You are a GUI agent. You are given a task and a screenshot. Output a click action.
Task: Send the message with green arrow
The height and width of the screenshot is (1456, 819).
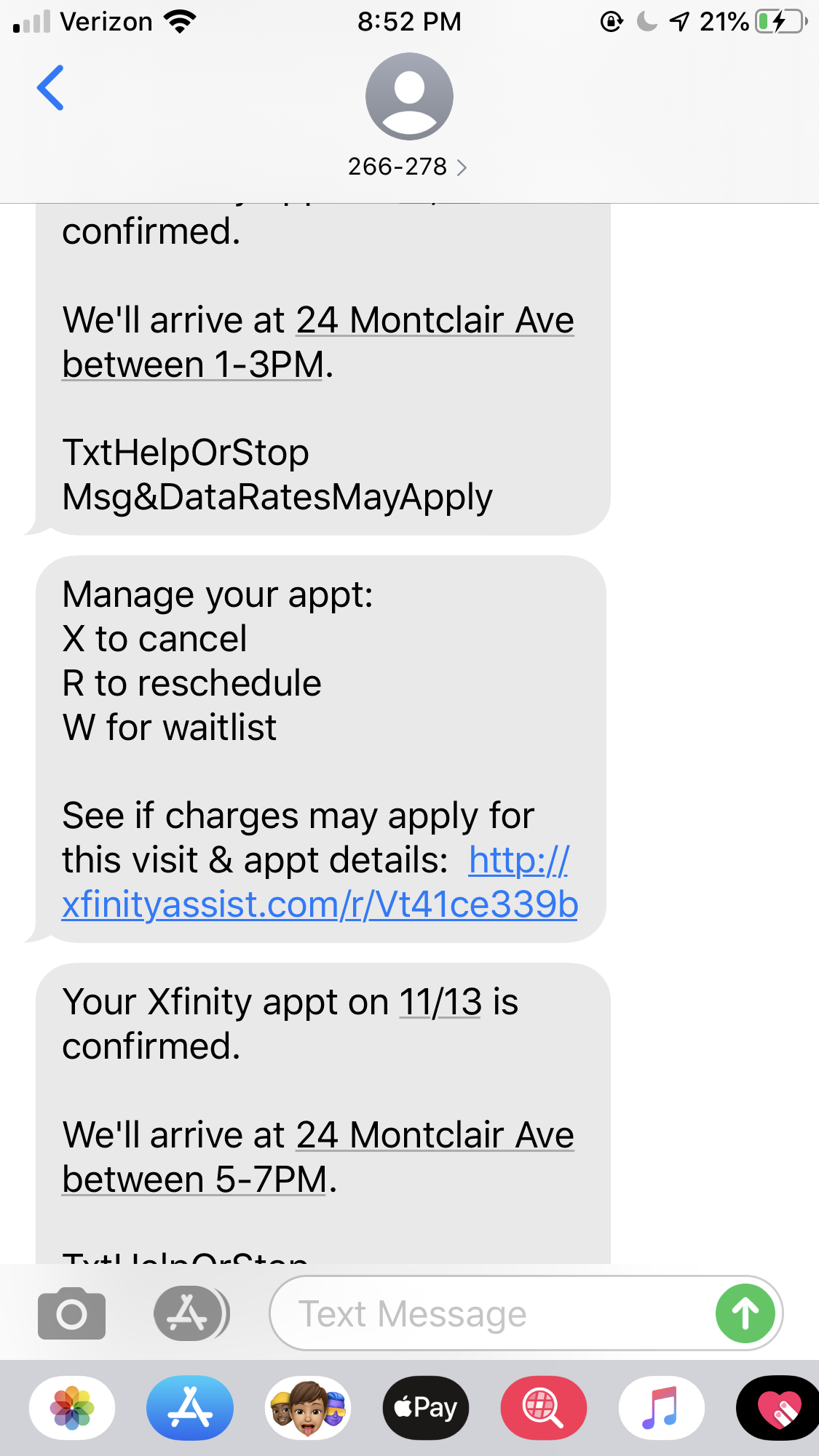click(745, 1313)
